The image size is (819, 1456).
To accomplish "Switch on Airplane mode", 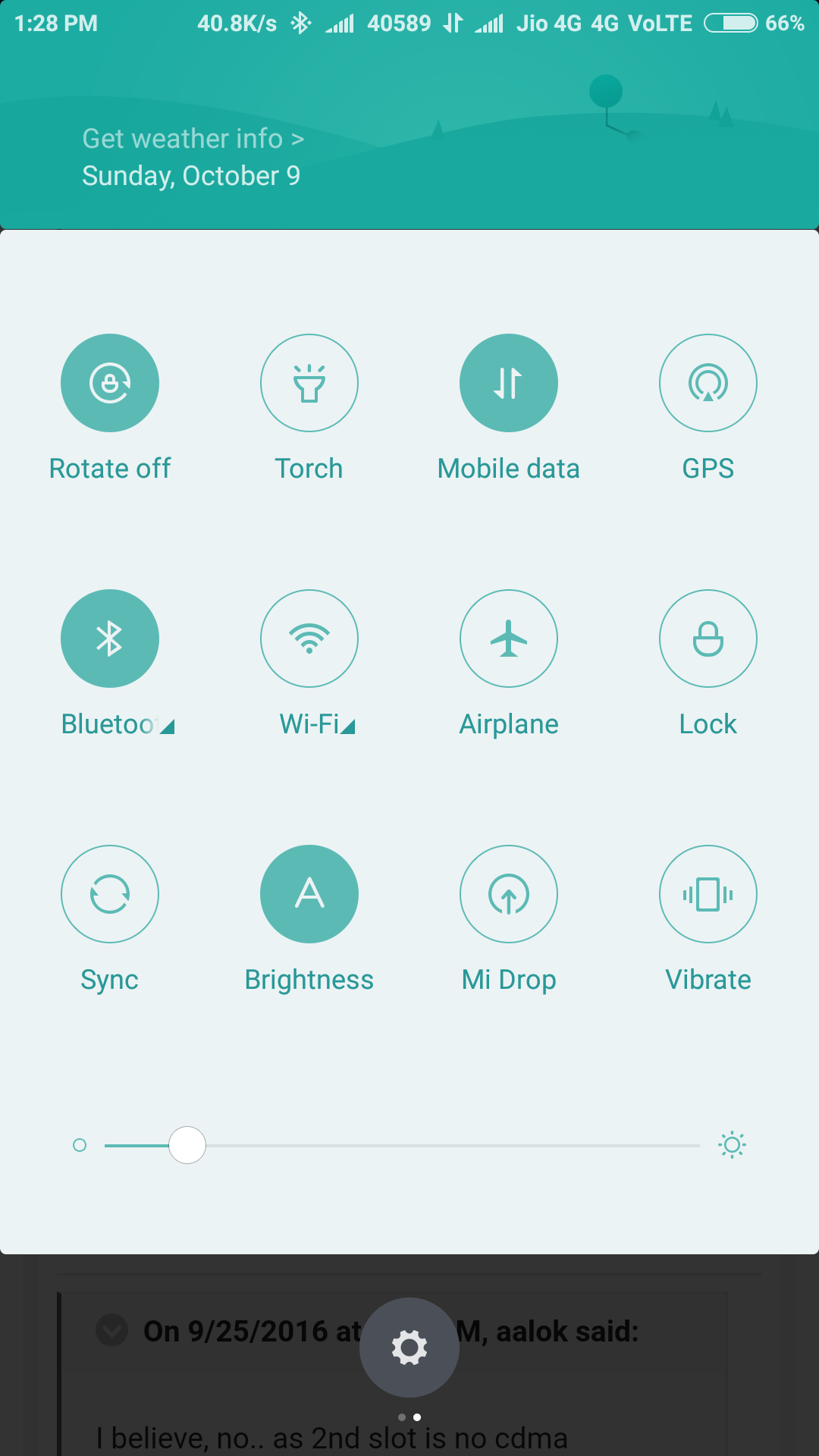I will click(509, 639).
